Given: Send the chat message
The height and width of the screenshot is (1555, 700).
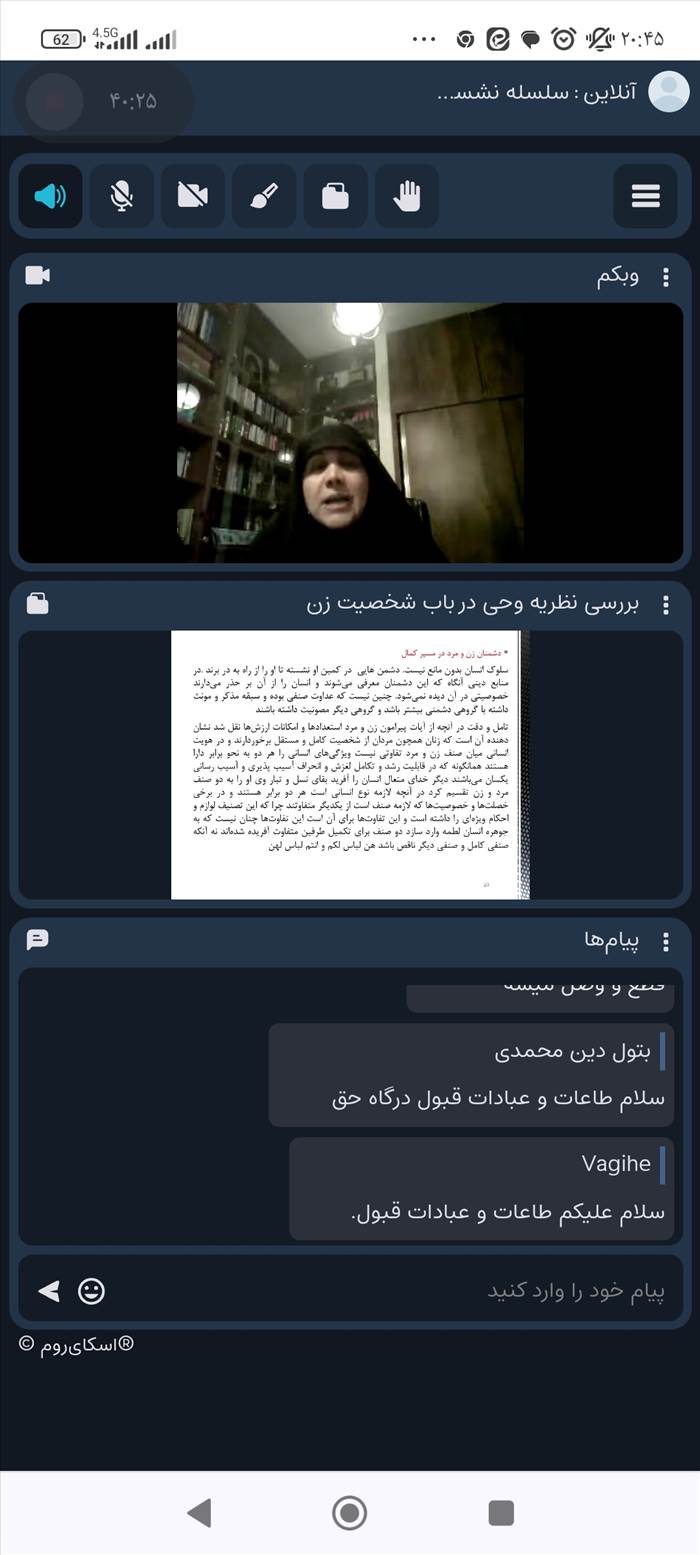Looking at the screenshot, I should point(48,1291).
